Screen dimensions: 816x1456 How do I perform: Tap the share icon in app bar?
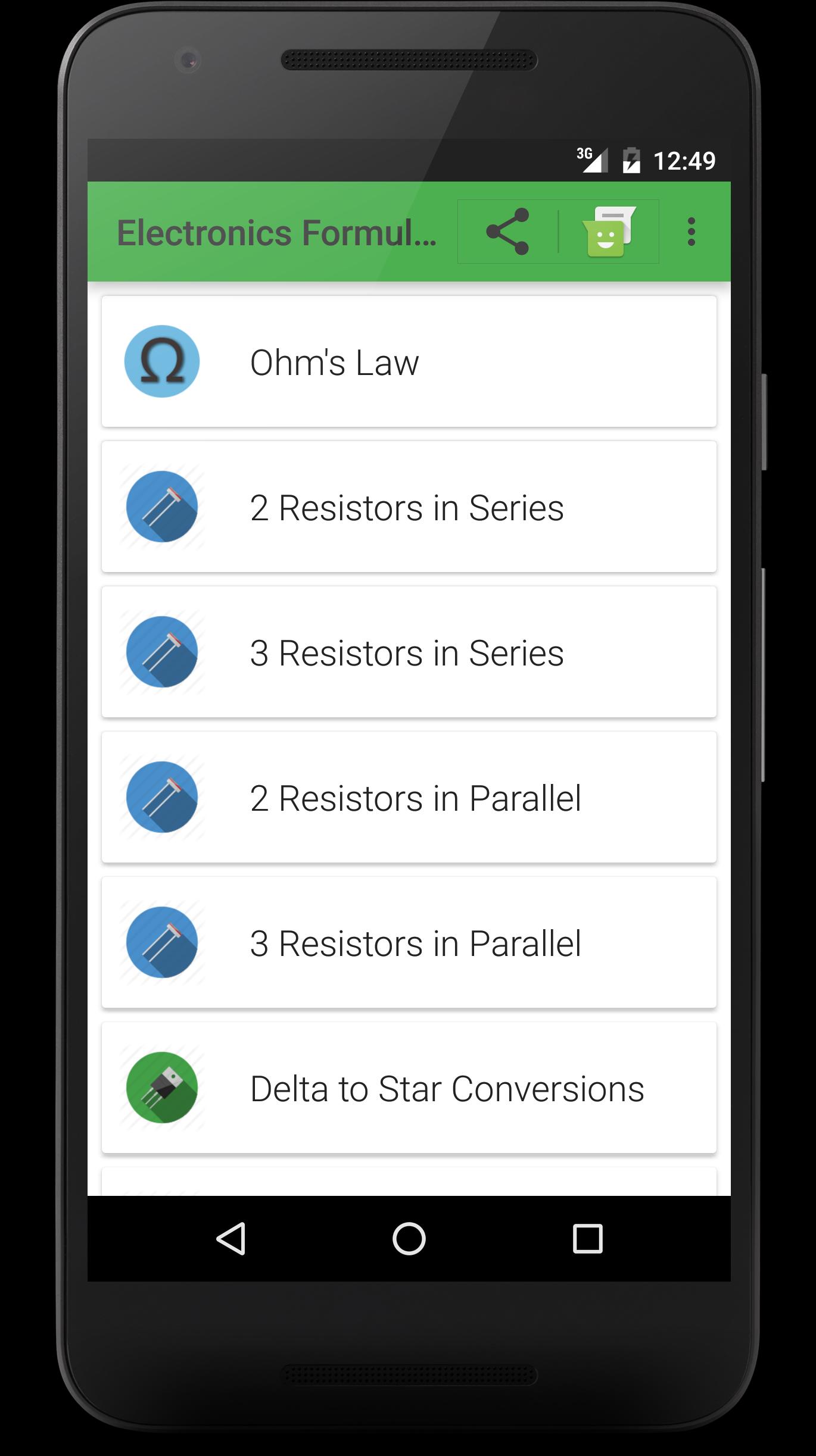click(x=507, y=232)
